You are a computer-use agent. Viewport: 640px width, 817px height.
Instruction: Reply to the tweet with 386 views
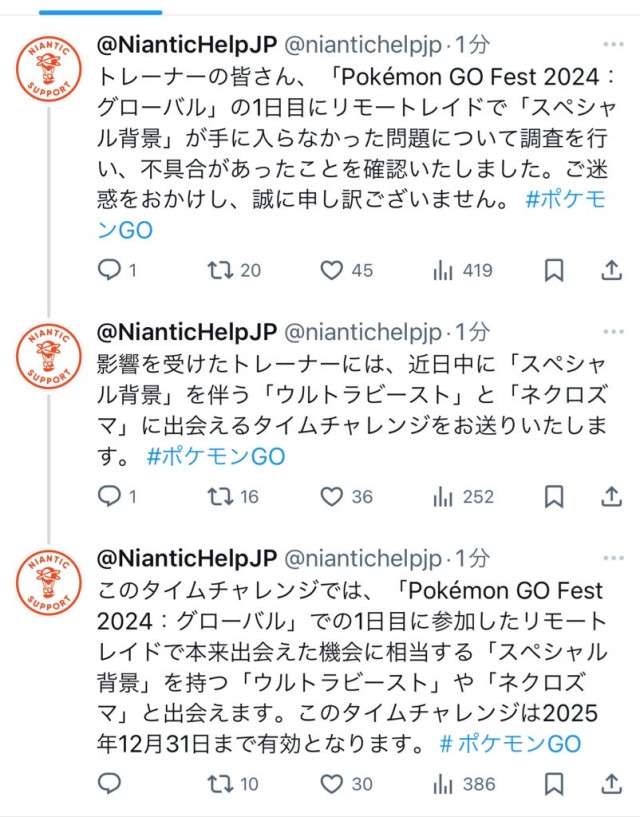(109, 784)
